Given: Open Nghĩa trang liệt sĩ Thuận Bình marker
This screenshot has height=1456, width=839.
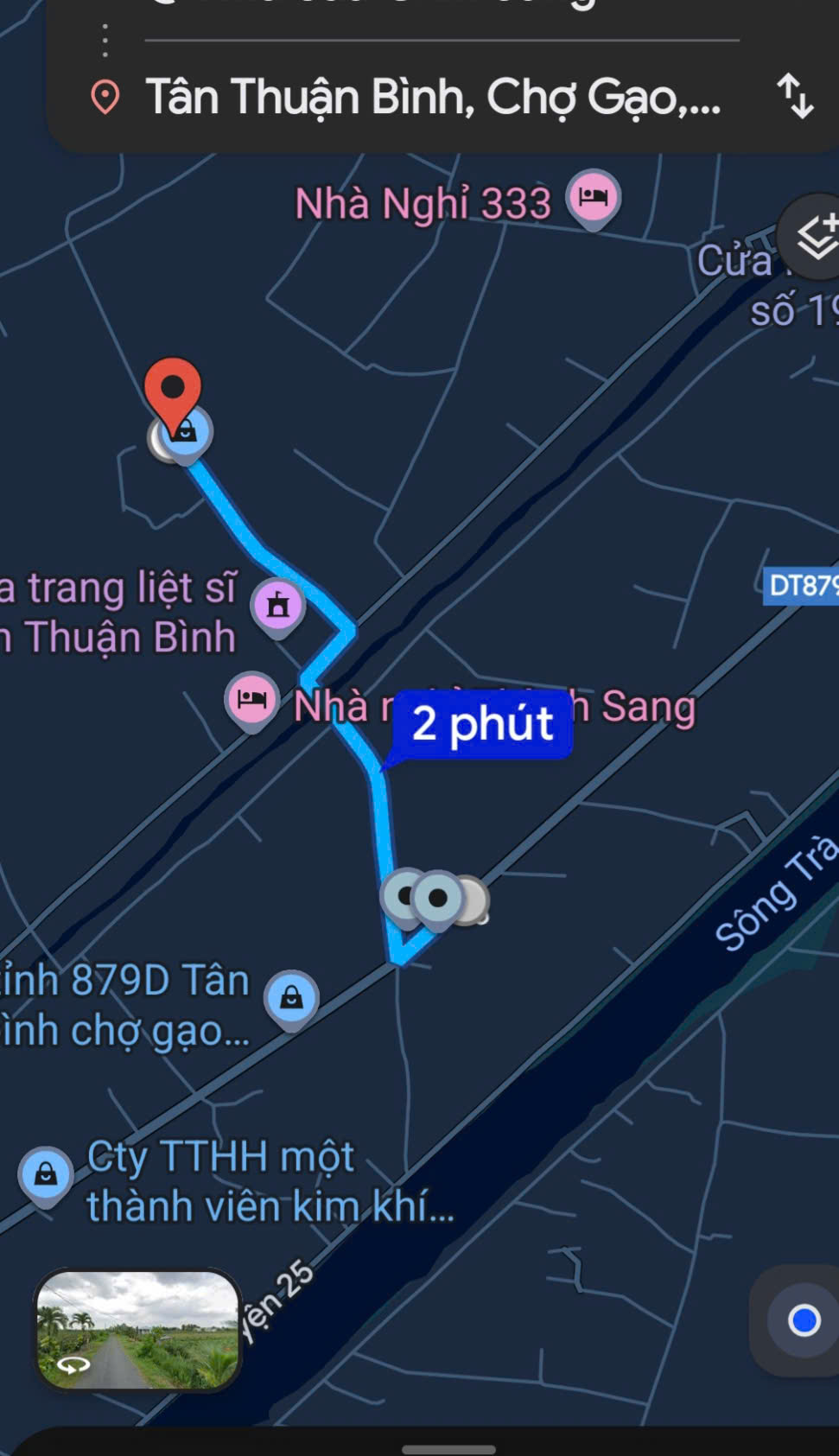Looking at the screenshot, I should tap(277, 605).
